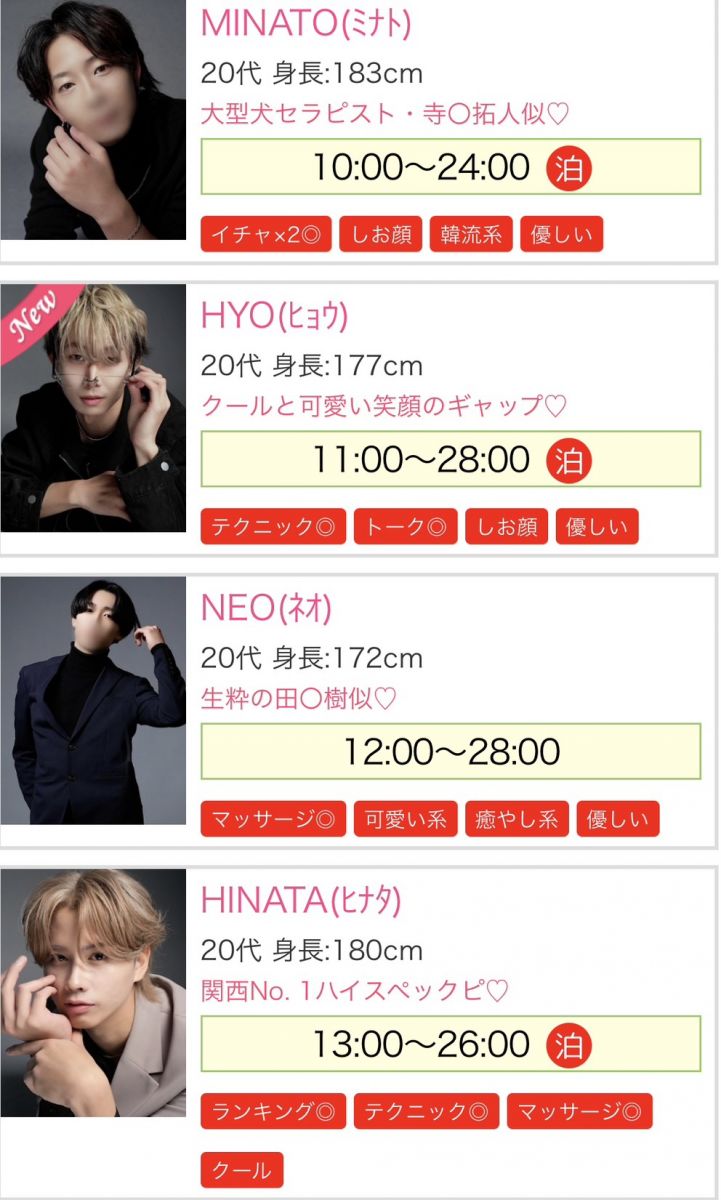
Task: Tap the 癒やし系 tag
Action: (x=516, y=820)
